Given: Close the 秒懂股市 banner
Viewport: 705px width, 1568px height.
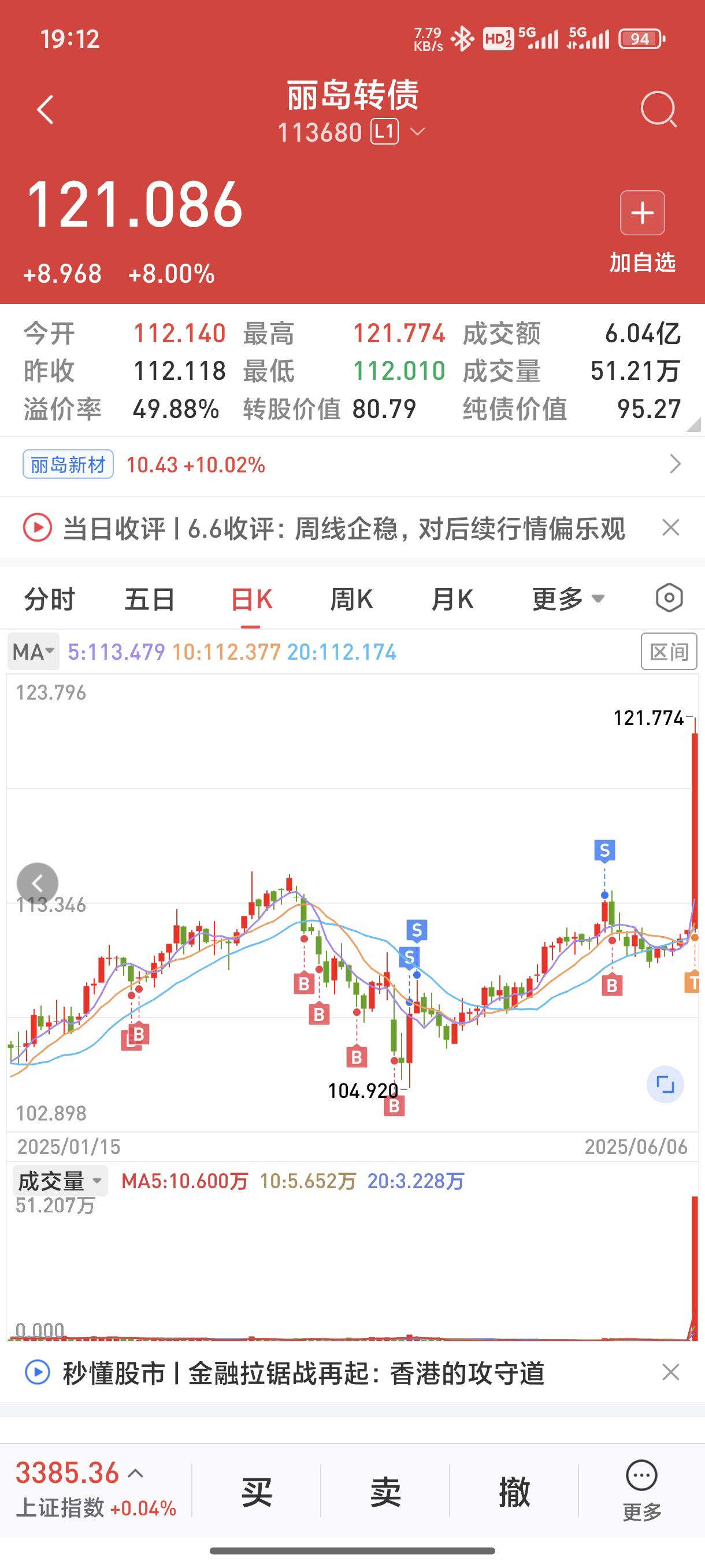Looking at the screenshot, I should pyautogui.click(x=670, y=1373).
